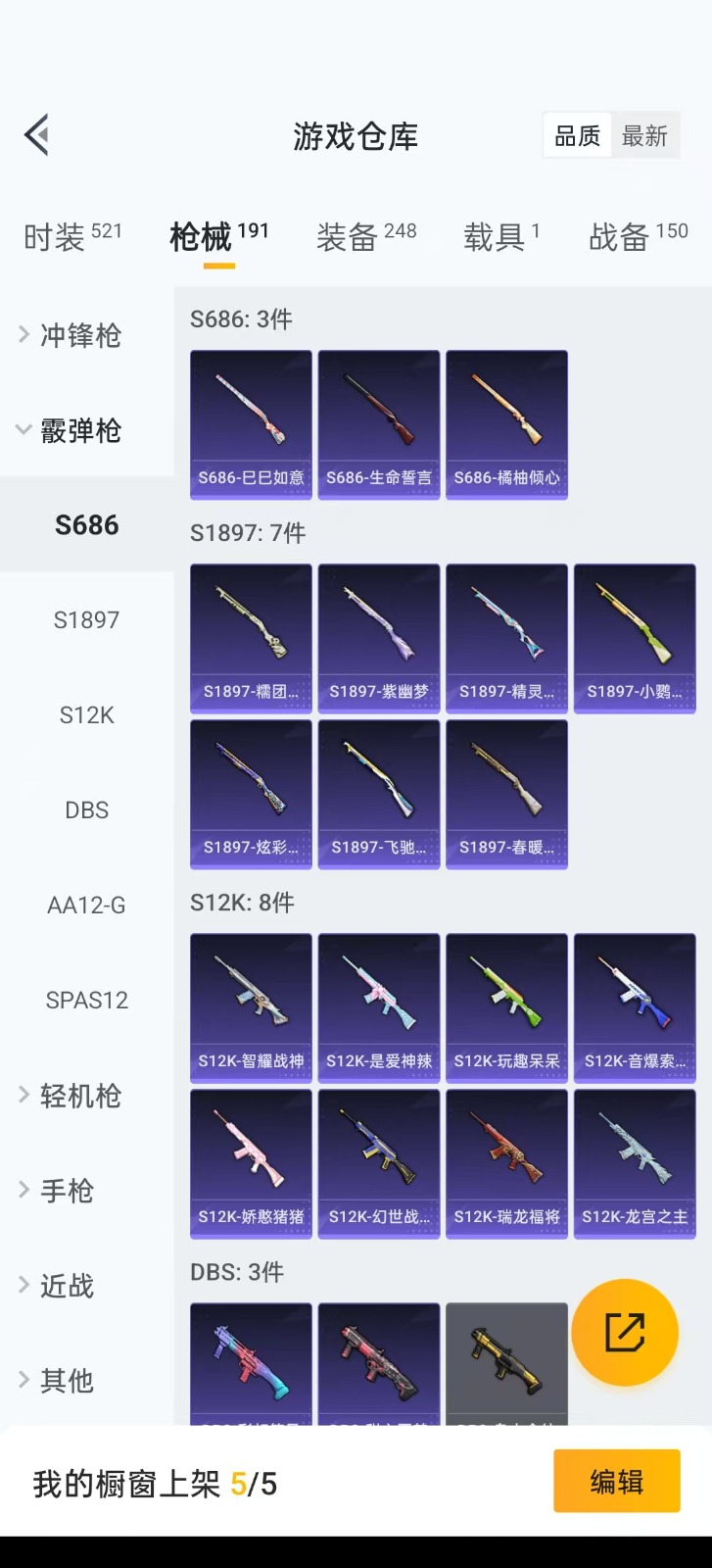This screenshot has width=712, height=1568.
Task: Sort items by 最新
Action: tap(644, 136)
